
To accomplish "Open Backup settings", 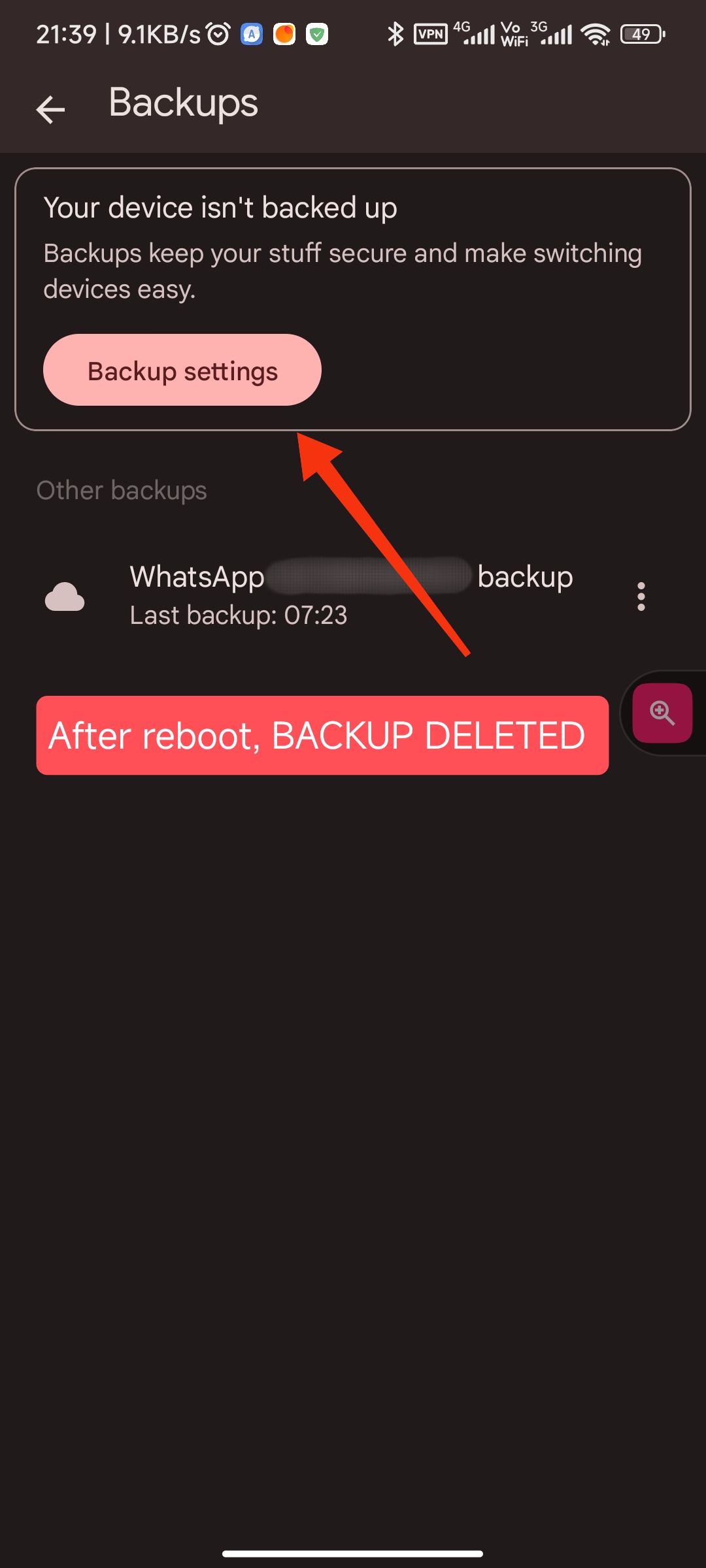I will click(x=182, y=370).
